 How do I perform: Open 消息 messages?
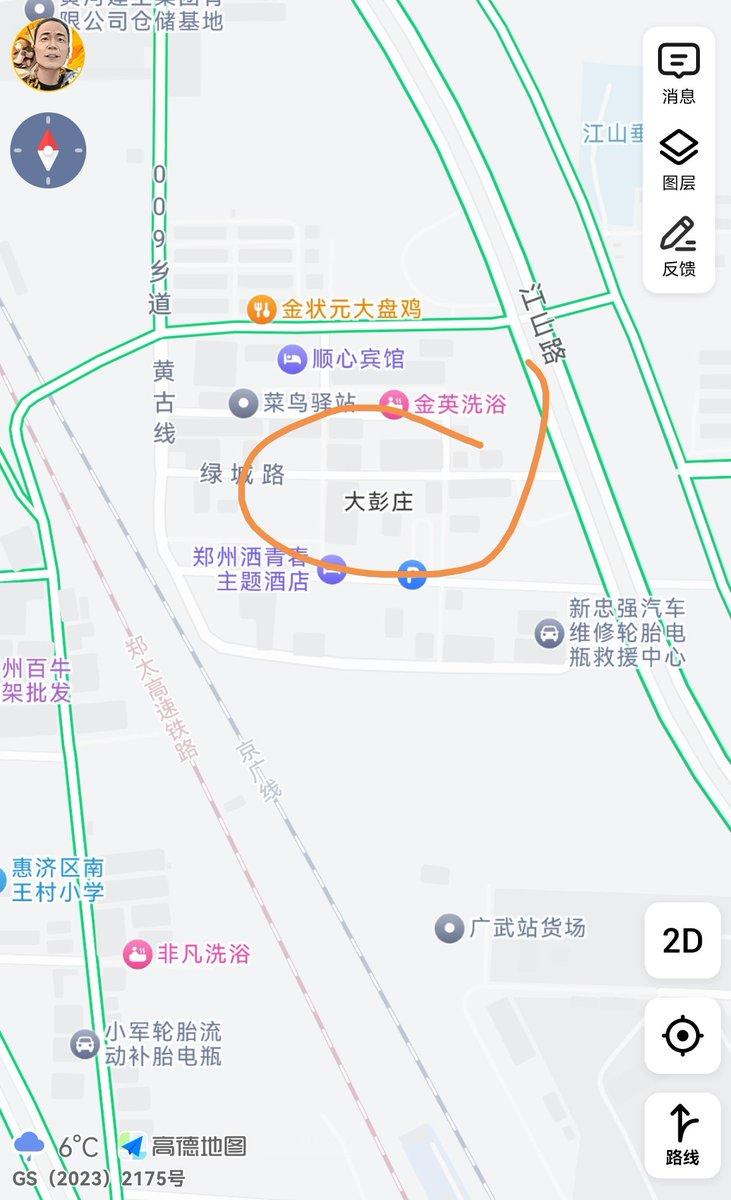point(678,73)
